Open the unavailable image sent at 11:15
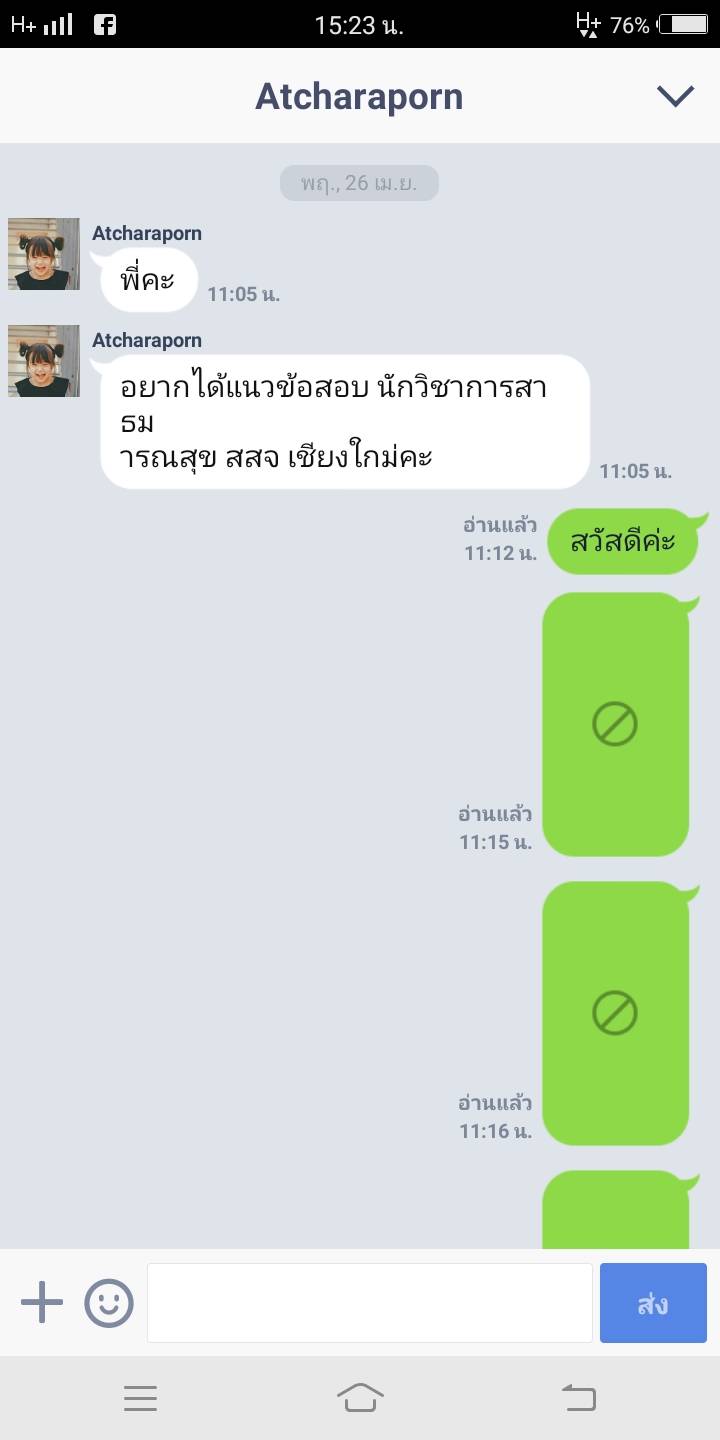The image size is (720, 1440). [615, 724]
